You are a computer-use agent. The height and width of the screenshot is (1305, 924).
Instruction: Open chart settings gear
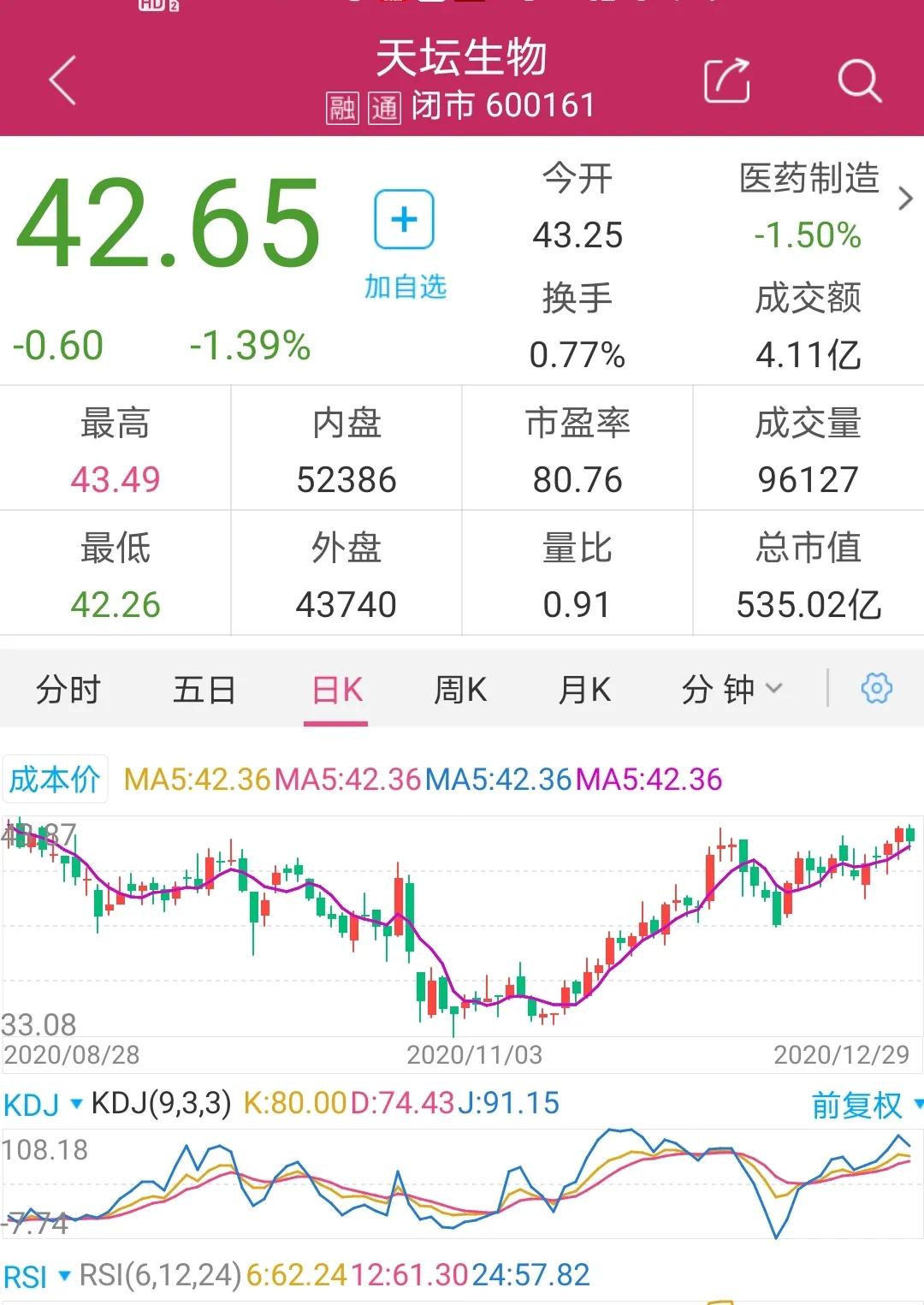(877, 688)
